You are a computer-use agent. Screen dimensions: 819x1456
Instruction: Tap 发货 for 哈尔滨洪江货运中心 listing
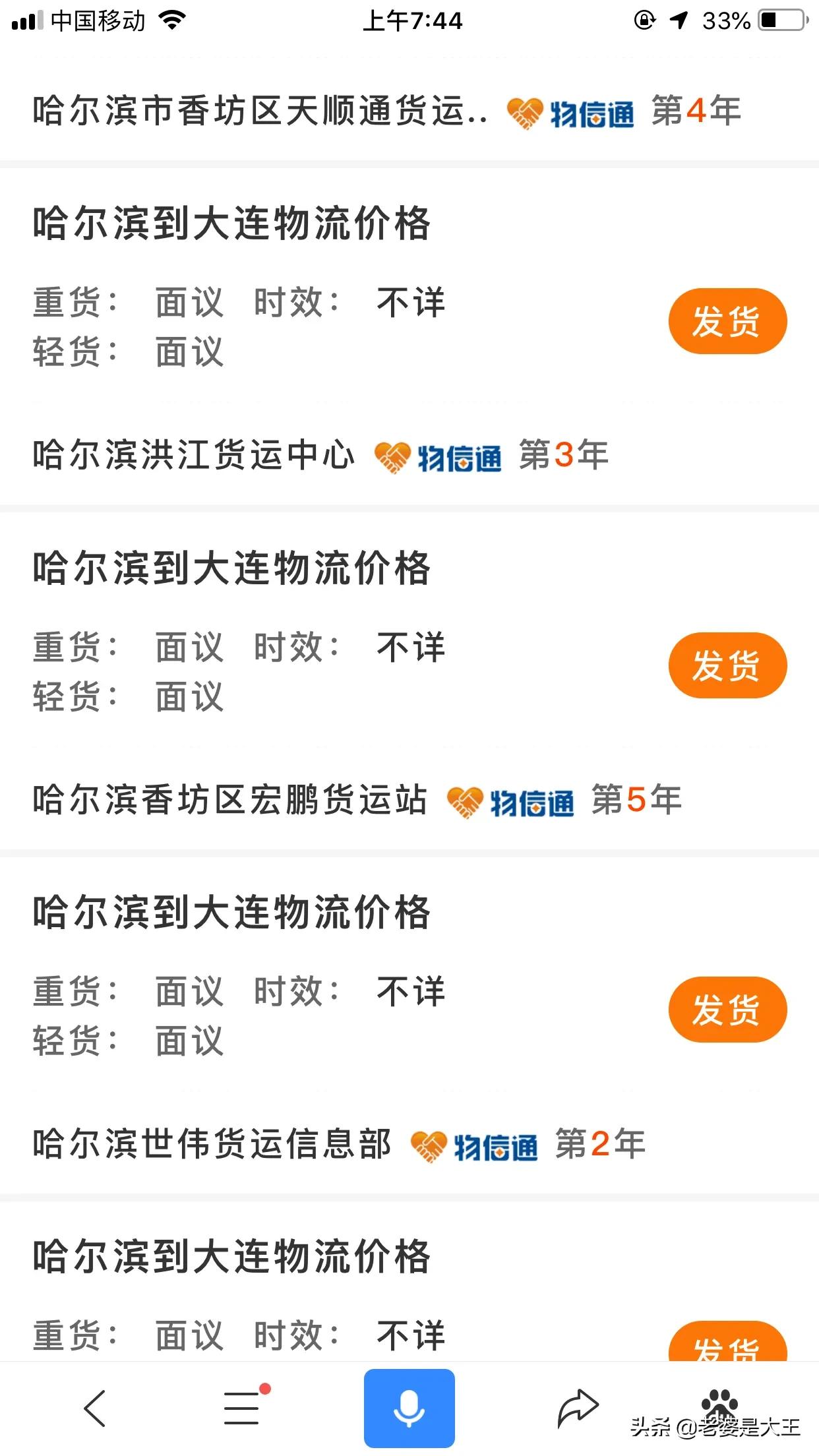tap(727, 321)
